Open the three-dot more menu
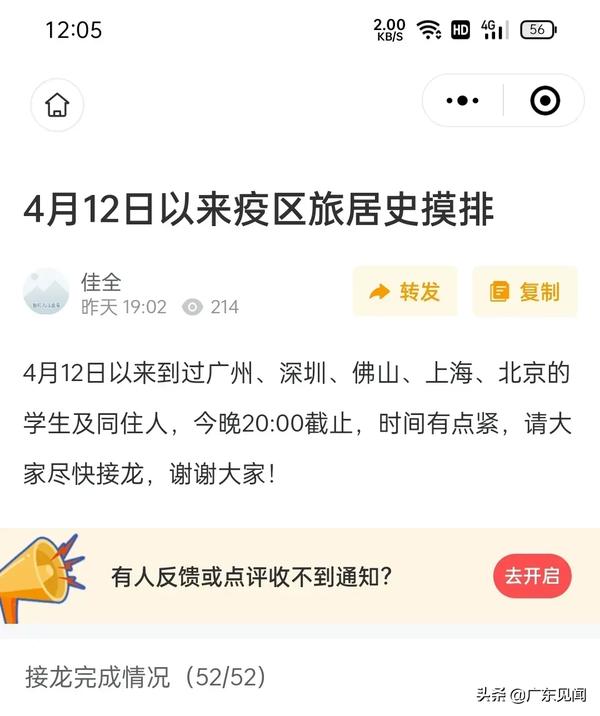 click(x=462, y=101)
